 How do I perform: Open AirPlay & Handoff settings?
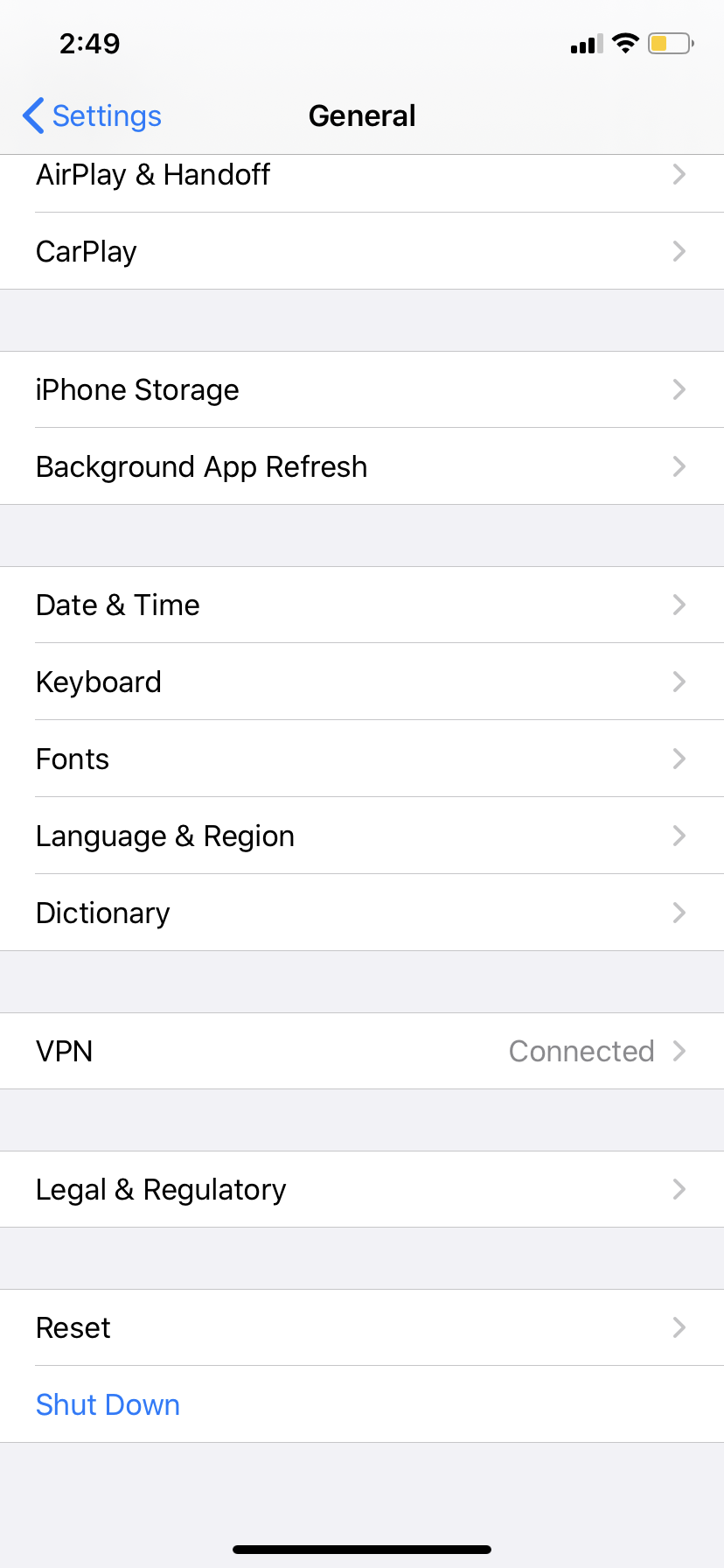tap(362, 175)
